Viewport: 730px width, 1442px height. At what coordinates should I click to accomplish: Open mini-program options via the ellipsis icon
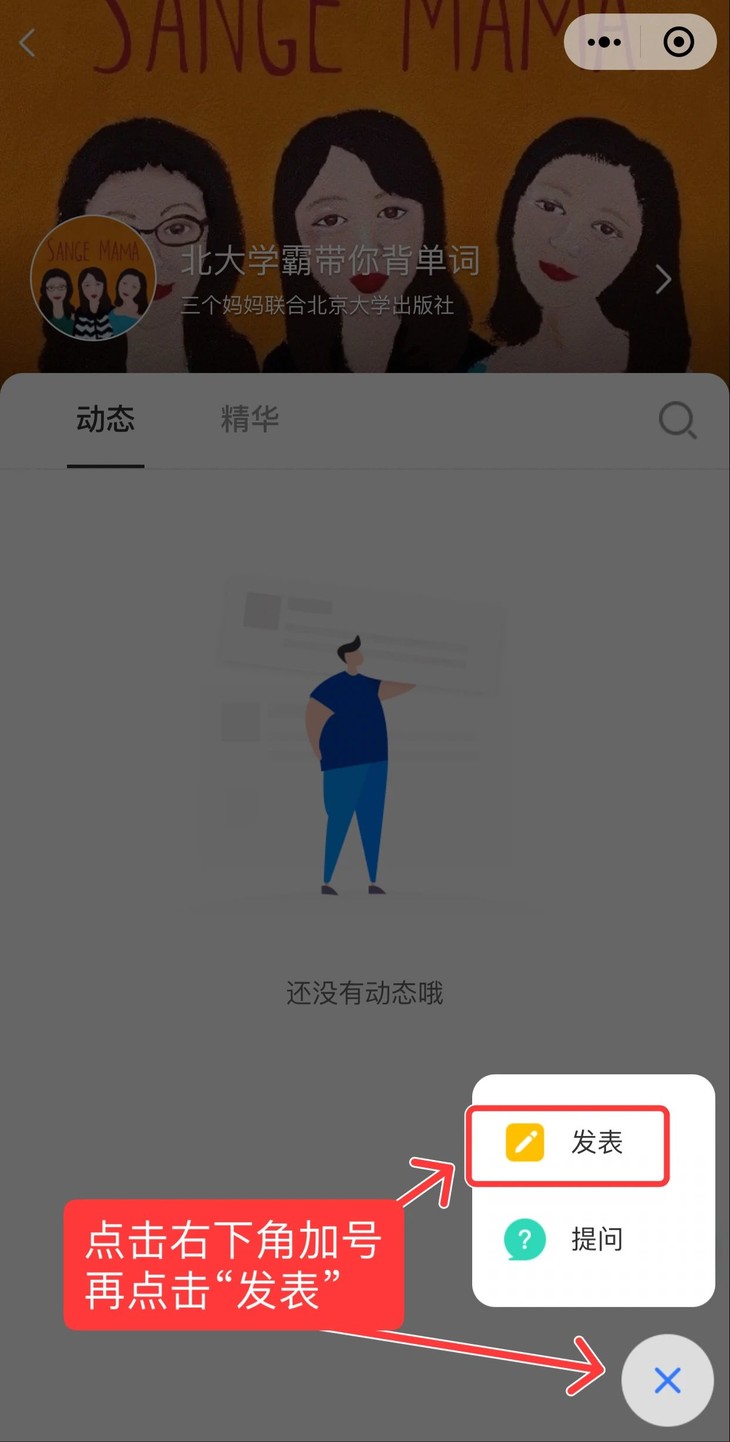click(604, 42)
